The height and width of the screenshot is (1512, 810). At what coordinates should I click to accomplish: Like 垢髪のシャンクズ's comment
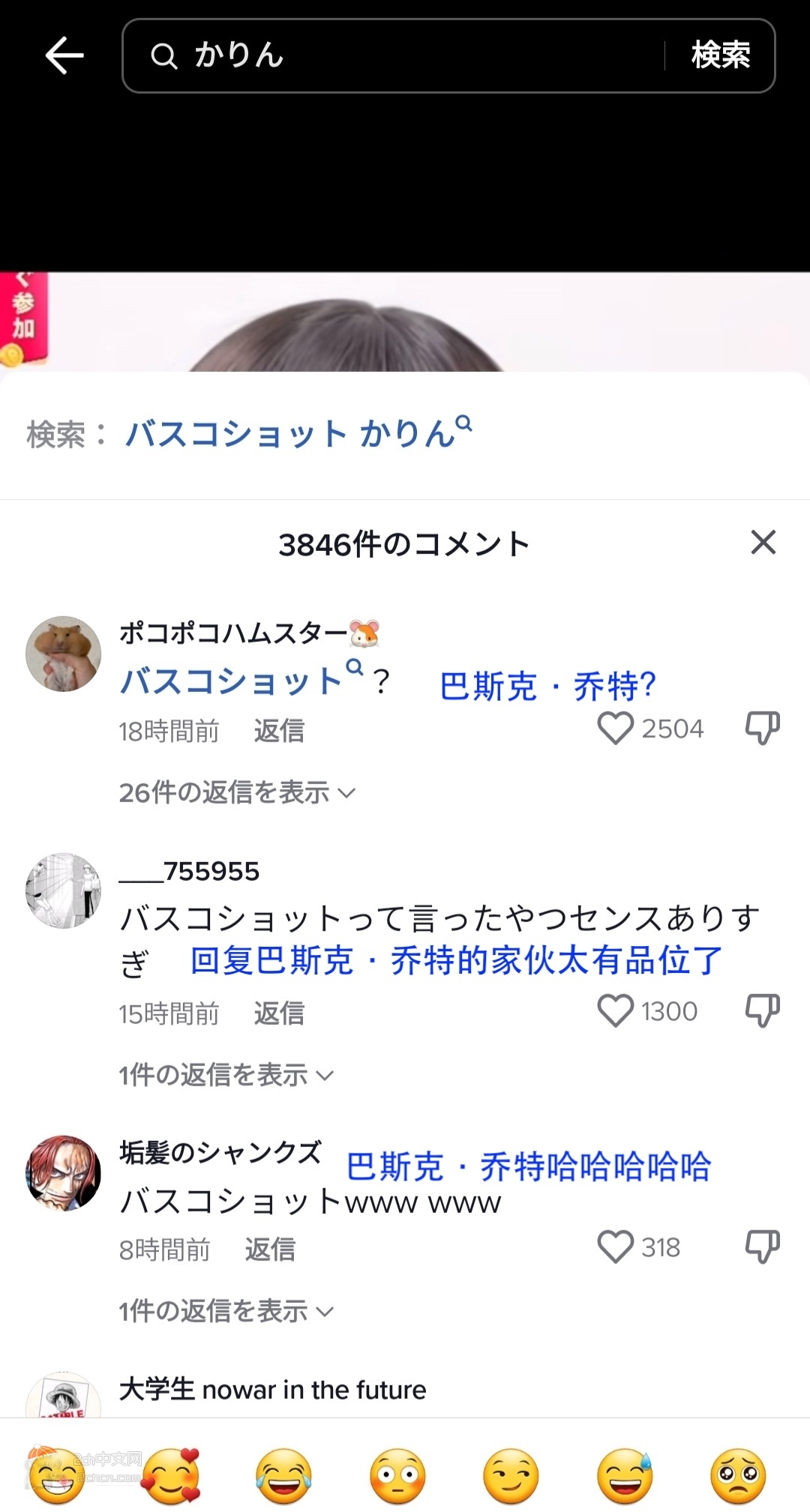pyautogui.click(x=616, y=1247)
